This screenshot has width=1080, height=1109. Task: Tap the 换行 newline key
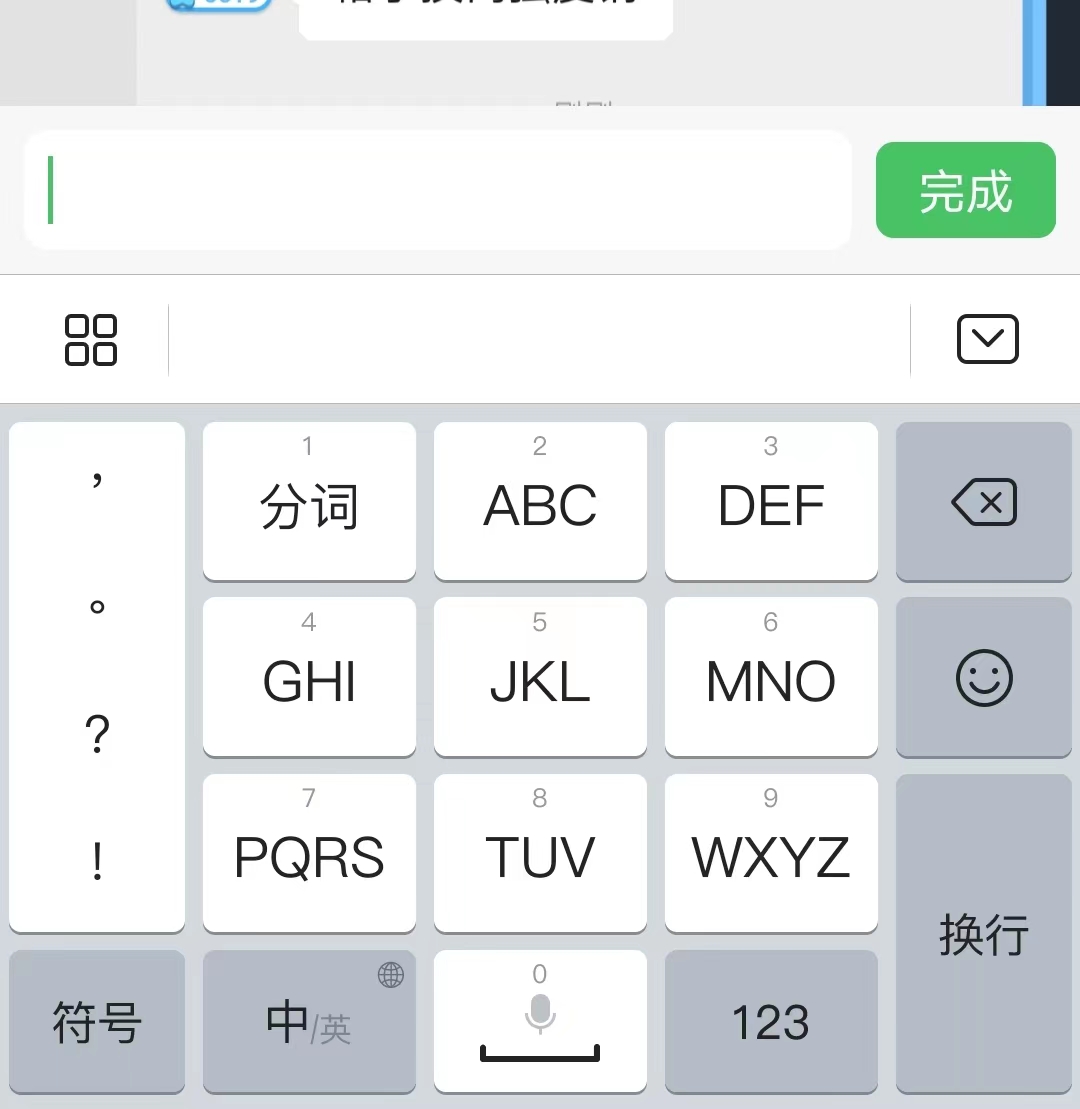[984, 934]
